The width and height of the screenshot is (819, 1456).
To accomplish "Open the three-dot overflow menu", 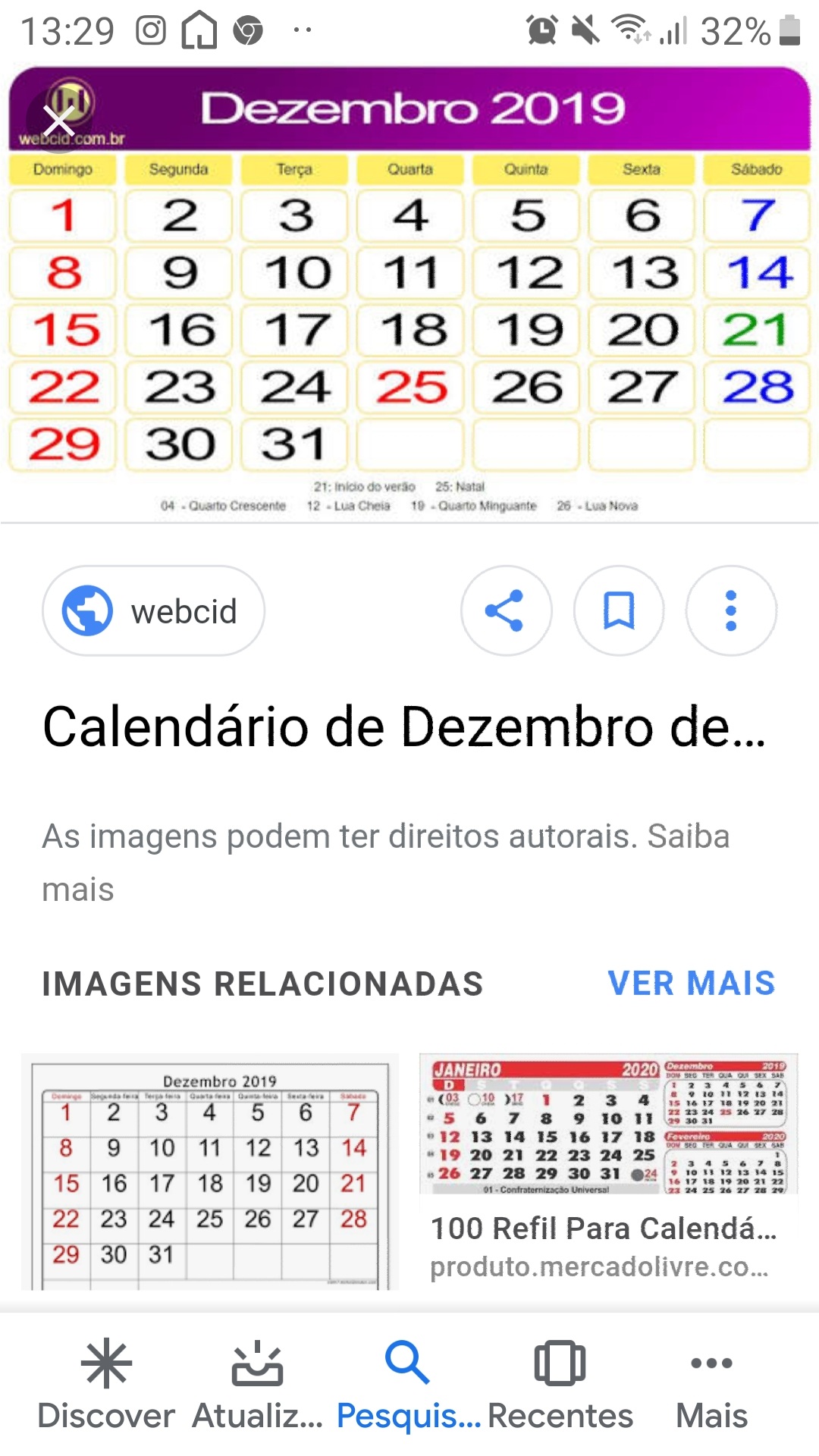I will coord(731,611).
